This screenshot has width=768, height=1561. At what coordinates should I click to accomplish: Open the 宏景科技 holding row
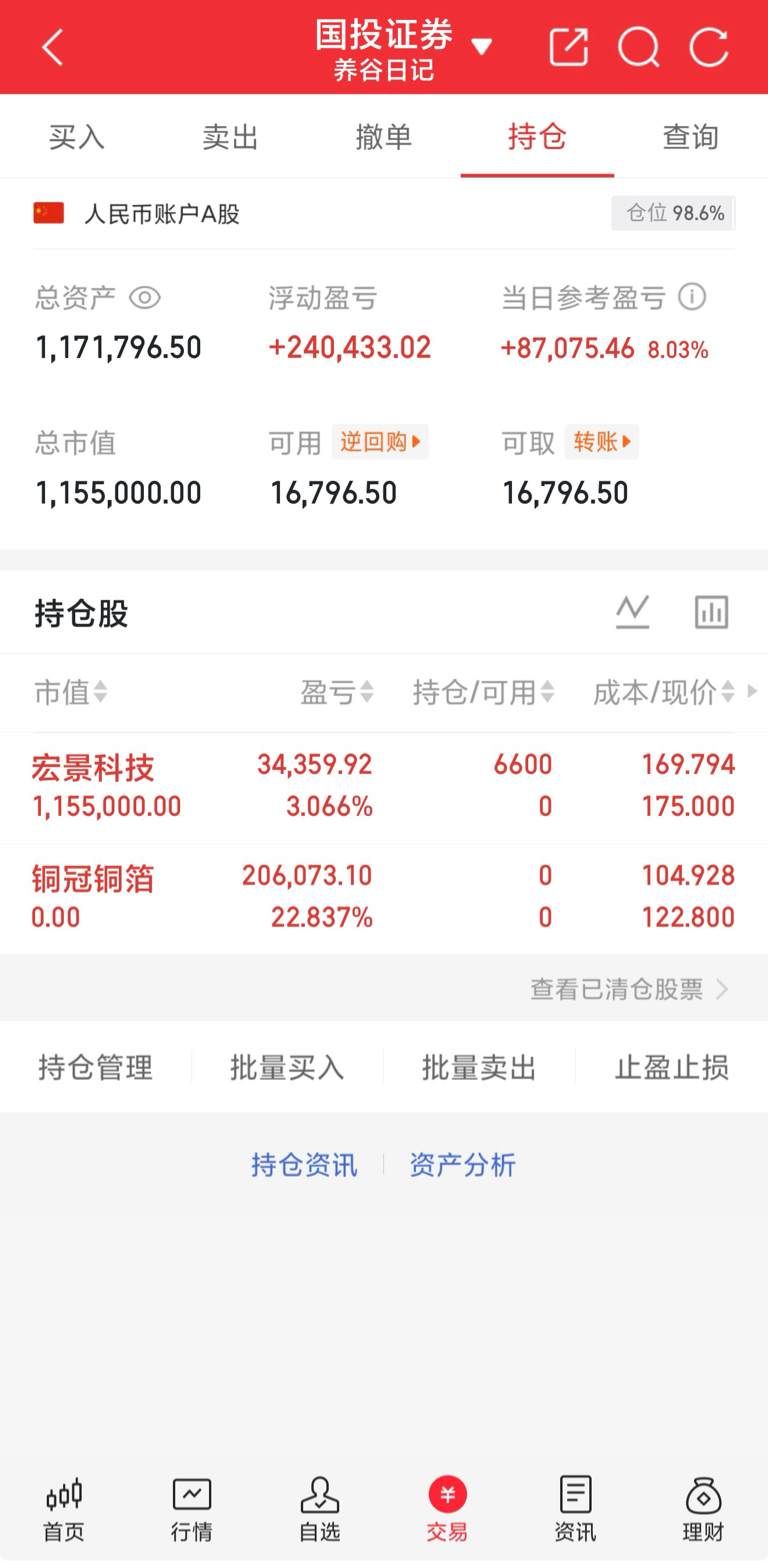tap(384, 787)
